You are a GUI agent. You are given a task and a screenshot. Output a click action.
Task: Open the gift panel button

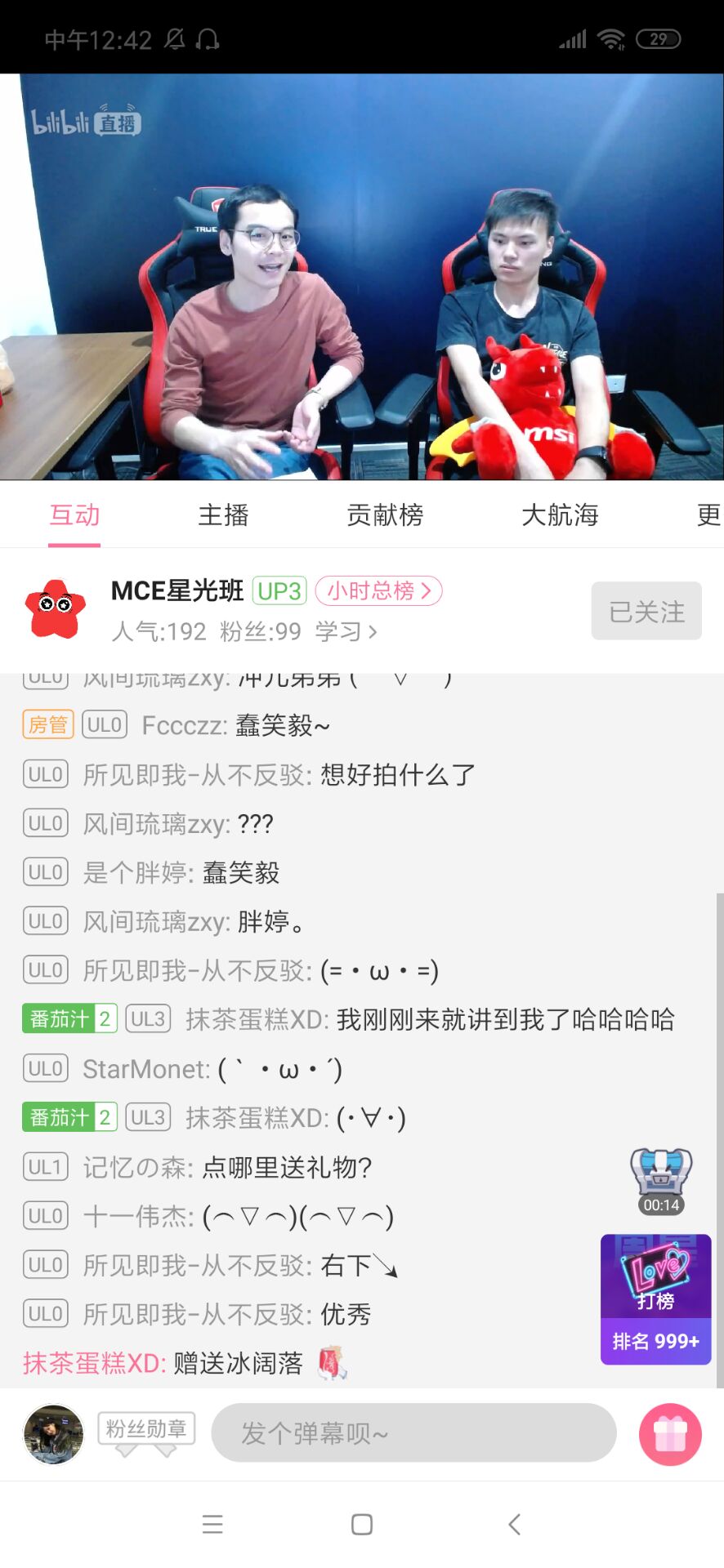pos(670,1434)
